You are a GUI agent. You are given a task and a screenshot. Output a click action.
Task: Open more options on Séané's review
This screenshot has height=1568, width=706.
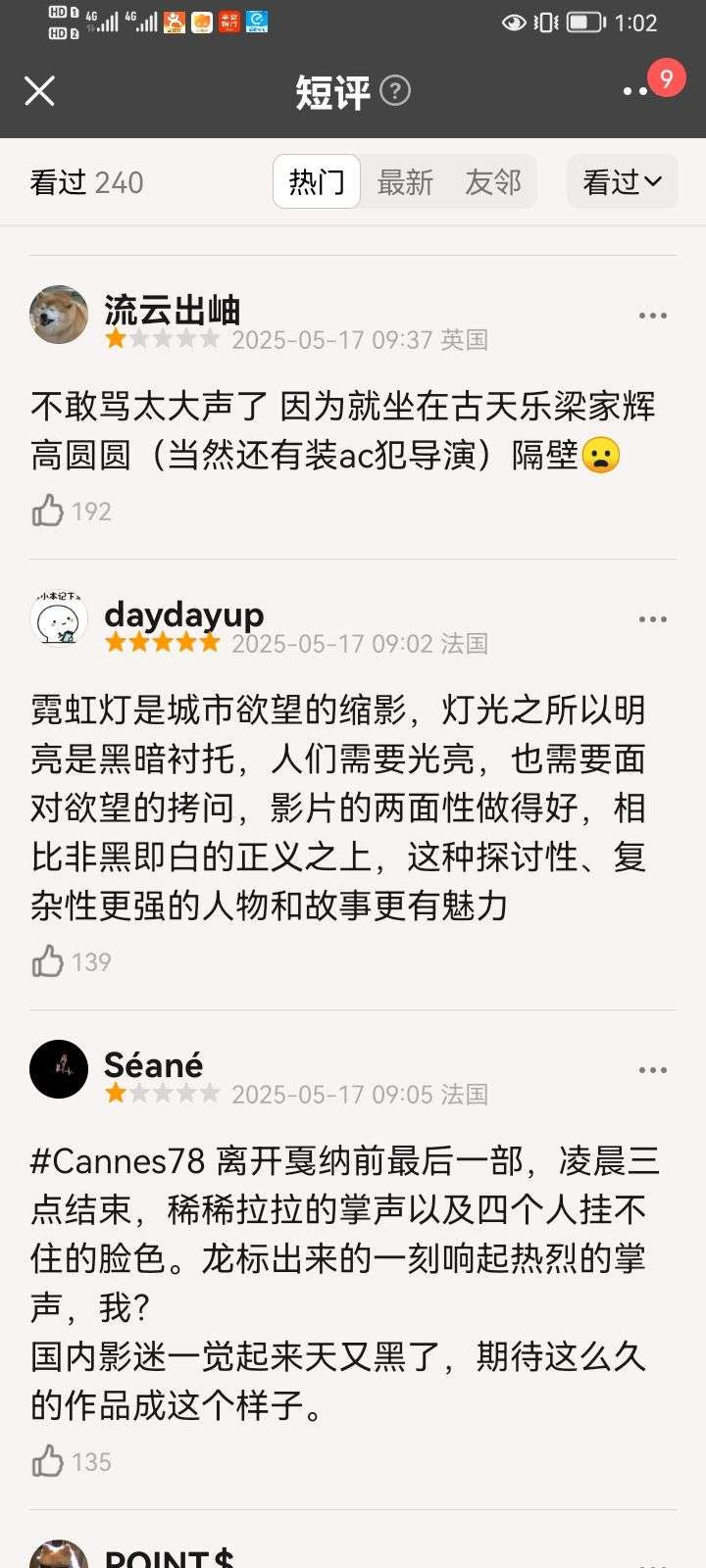(652, 1070)
